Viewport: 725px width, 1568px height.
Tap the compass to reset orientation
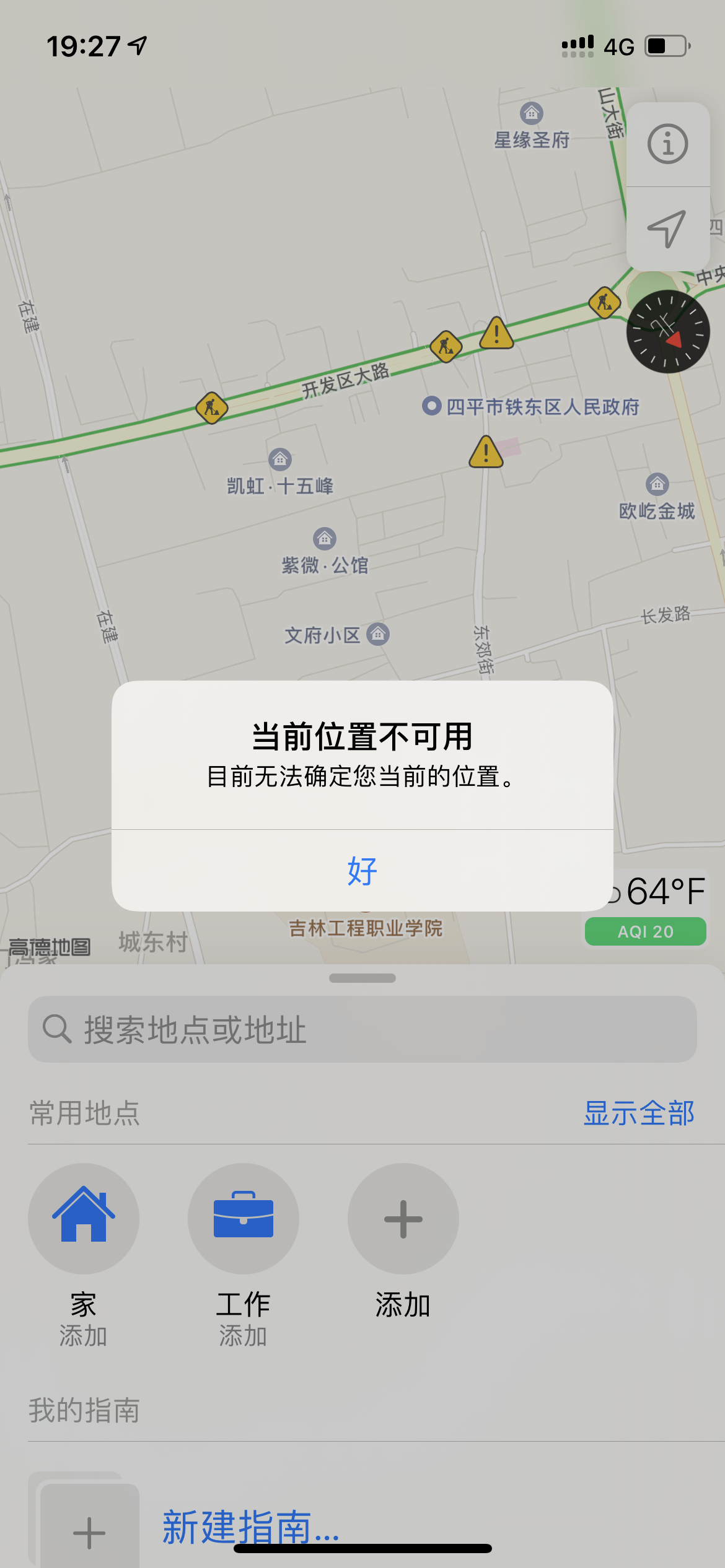pos(668,331)
